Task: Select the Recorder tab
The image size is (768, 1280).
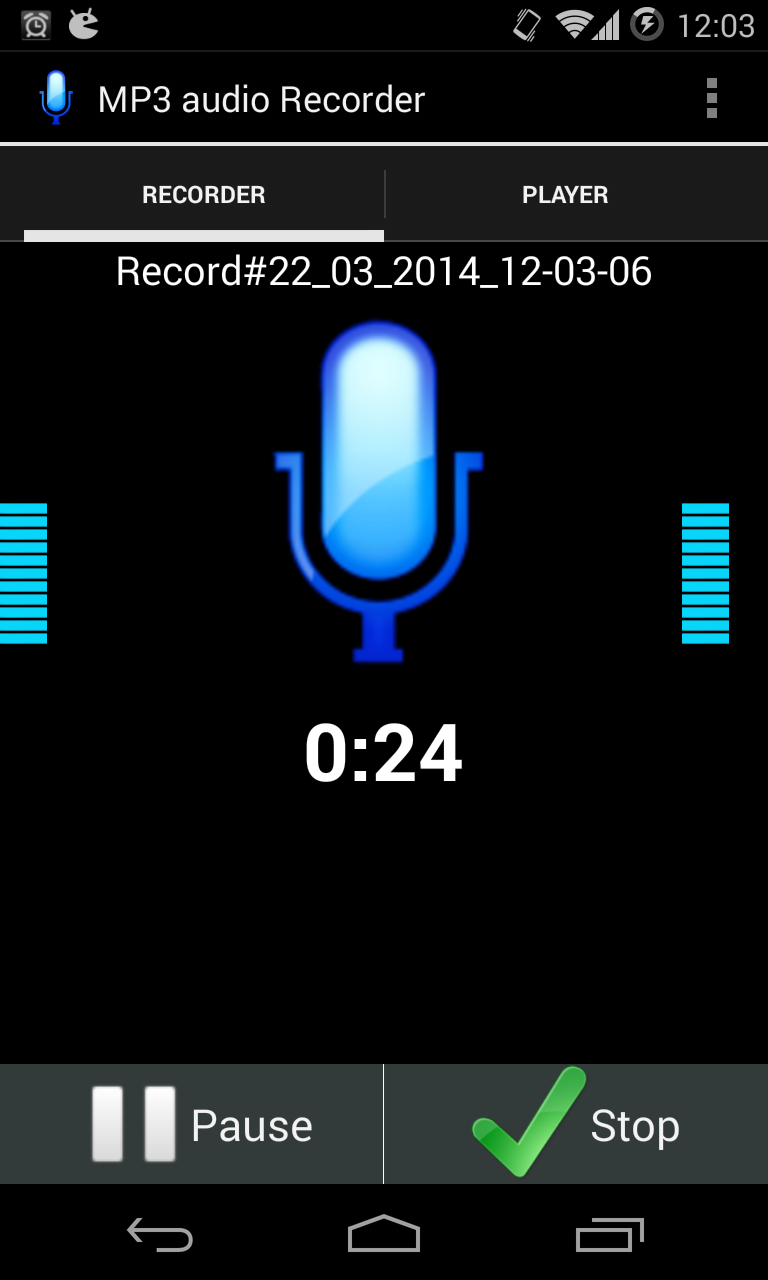Action: pos(203,195)
